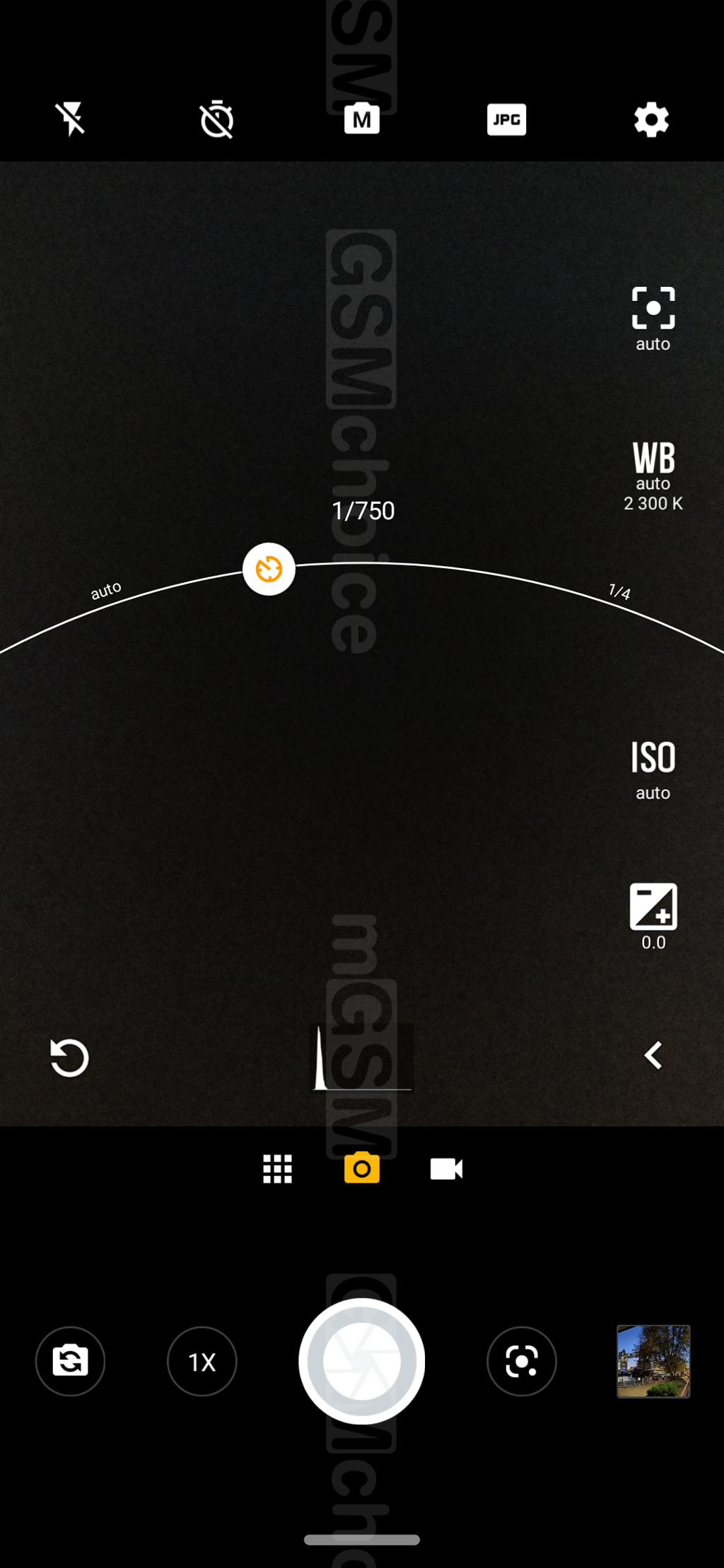Open the last photo thumbnail
The image size is (724, 1568).
click(653, 1361)
